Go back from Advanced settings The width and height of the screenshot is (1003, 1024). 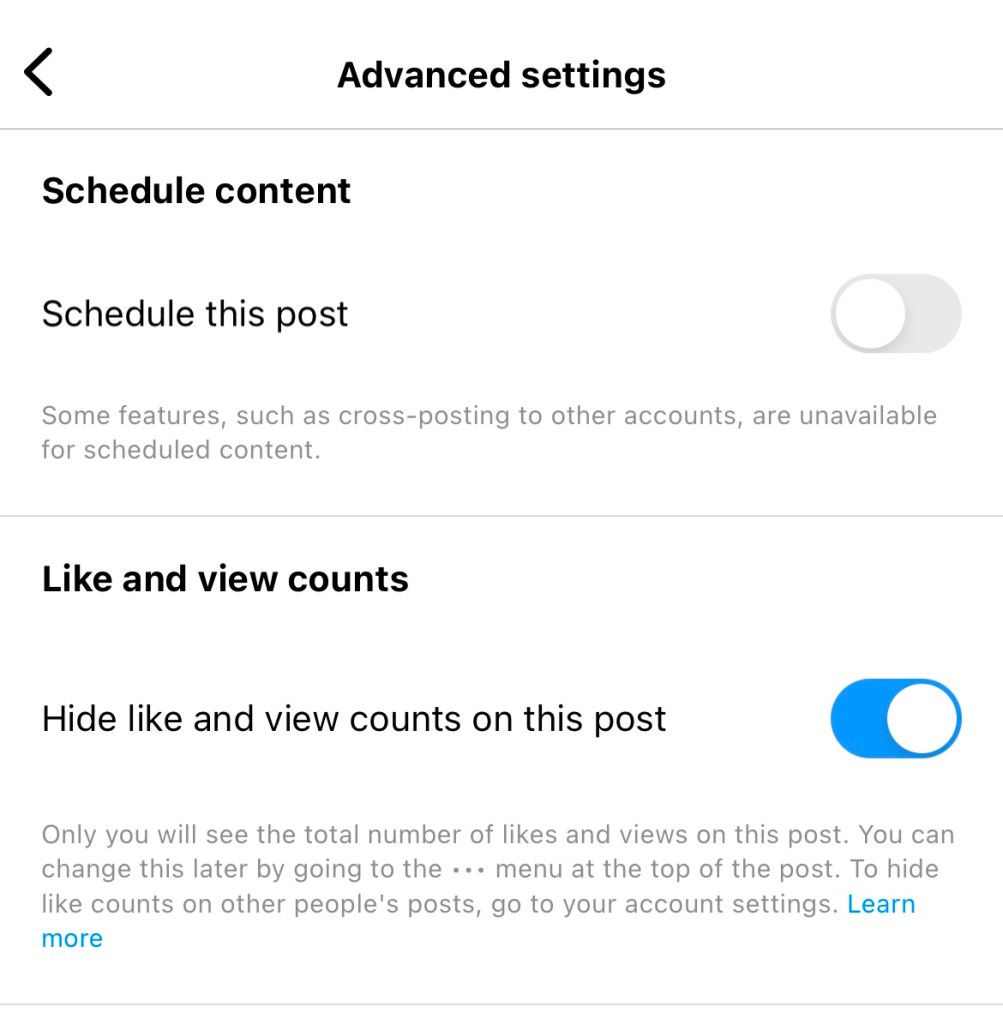(x=38, y=73)
